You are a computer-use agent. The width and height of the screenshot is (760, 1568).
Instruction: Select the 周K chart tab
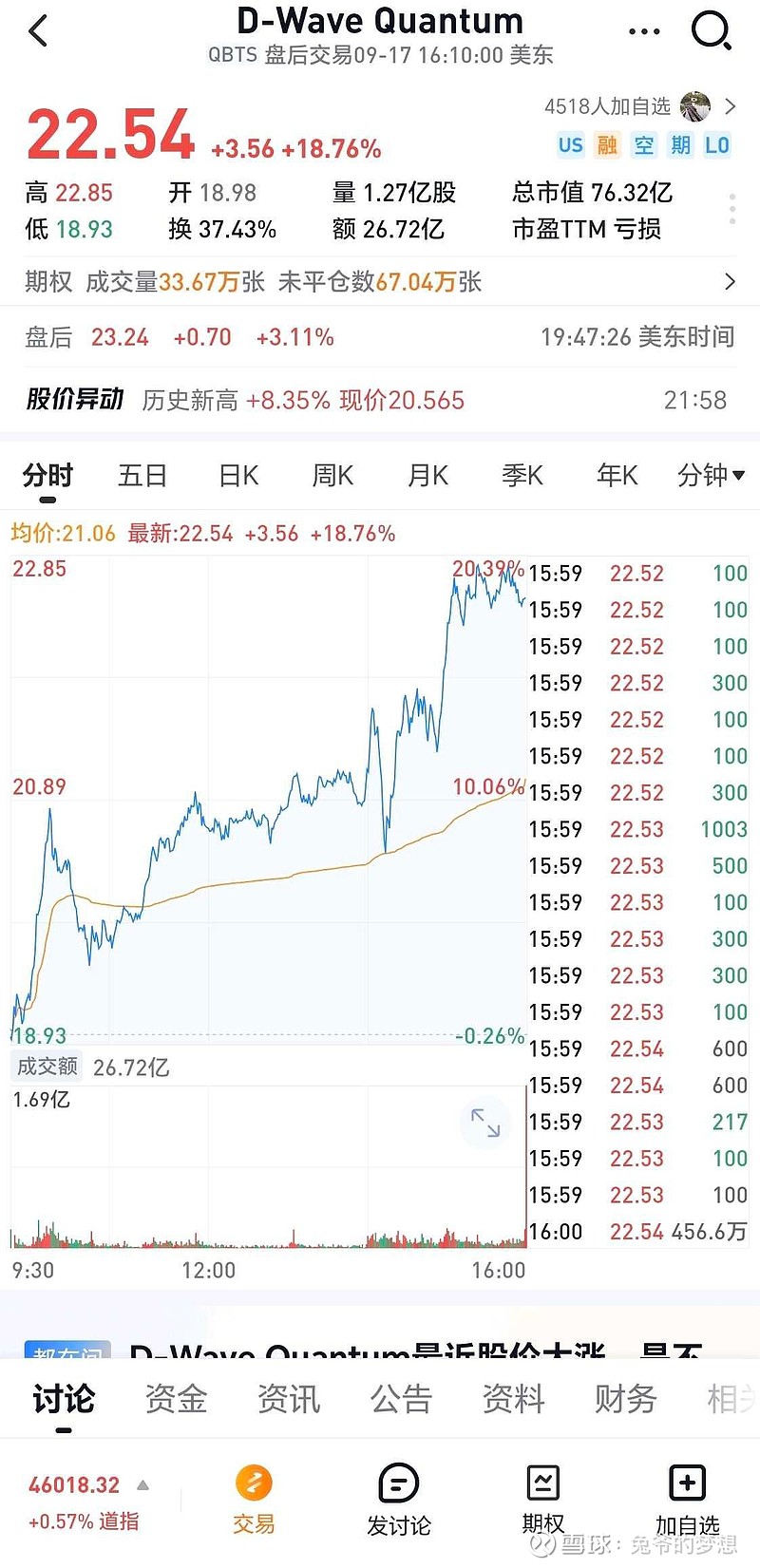[332, 475]
